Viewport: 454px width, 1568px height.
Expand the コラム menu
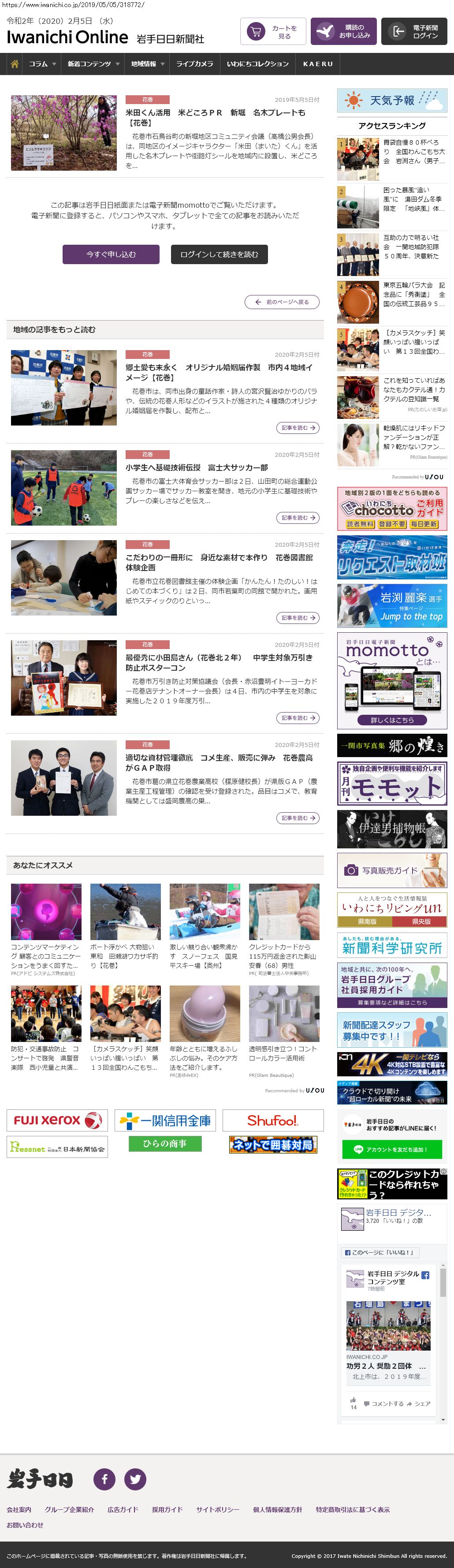point(42,64)
